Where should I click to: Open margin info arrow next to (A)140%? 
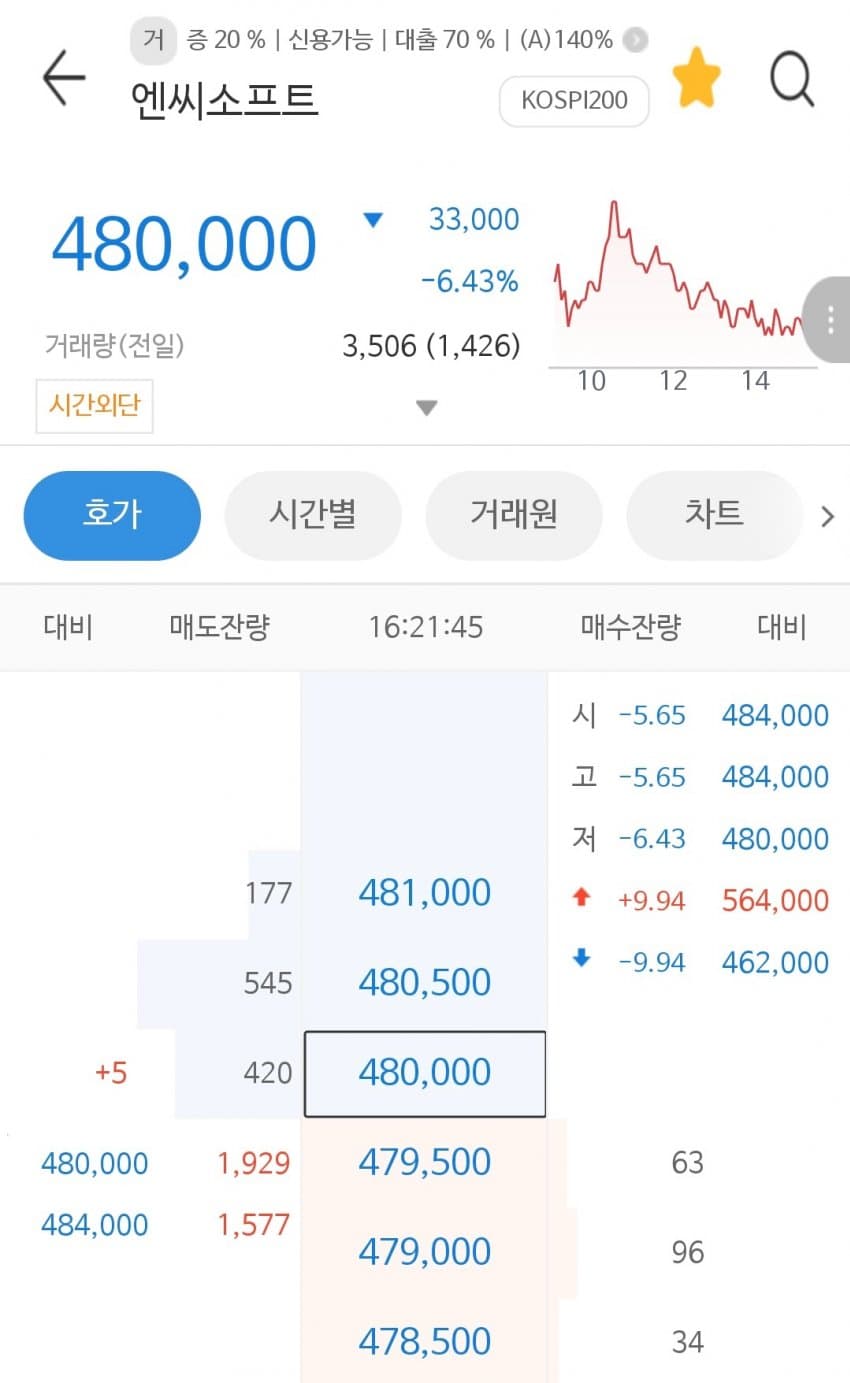tap(635, 40)
